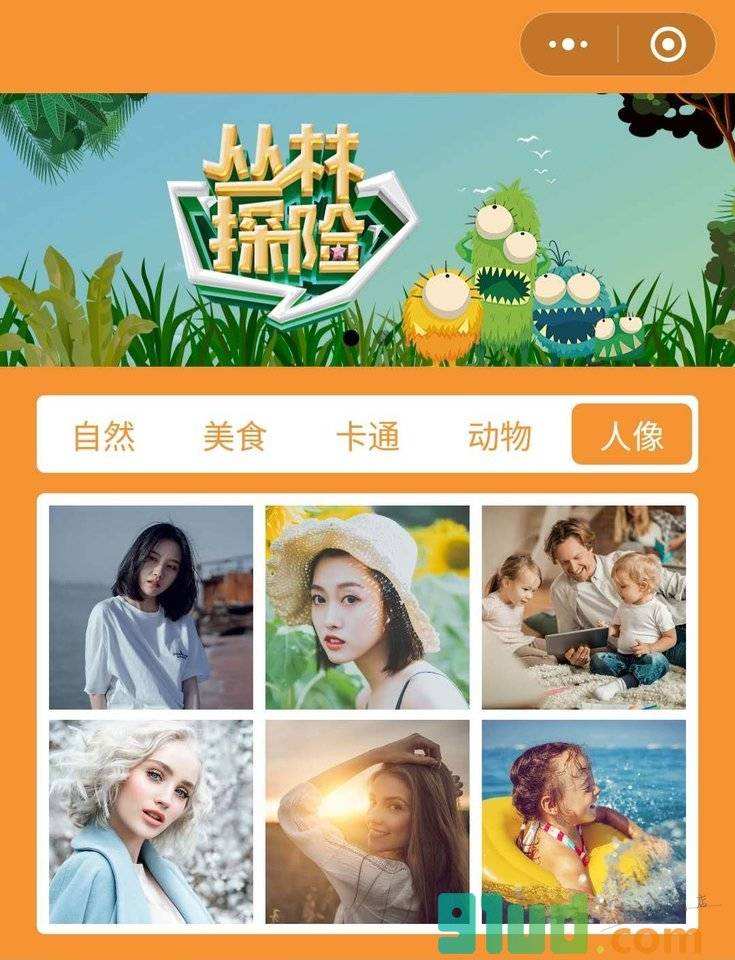Close the mini program with circle button
735x960 pixels.
pyautogui.click(x=667, y=44)
